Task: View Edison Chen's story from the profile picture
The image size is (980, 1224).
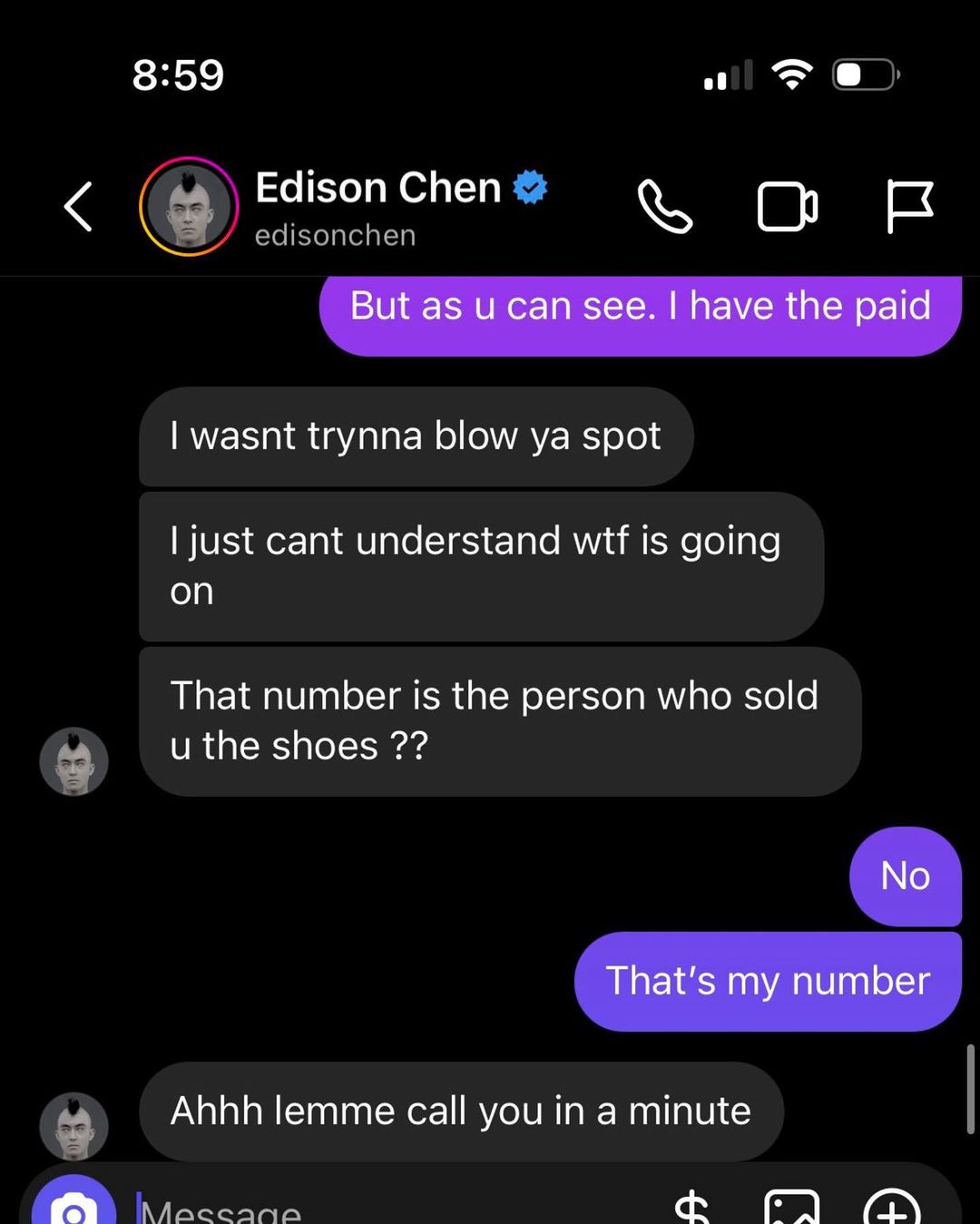Action: (x=189, y=207)
